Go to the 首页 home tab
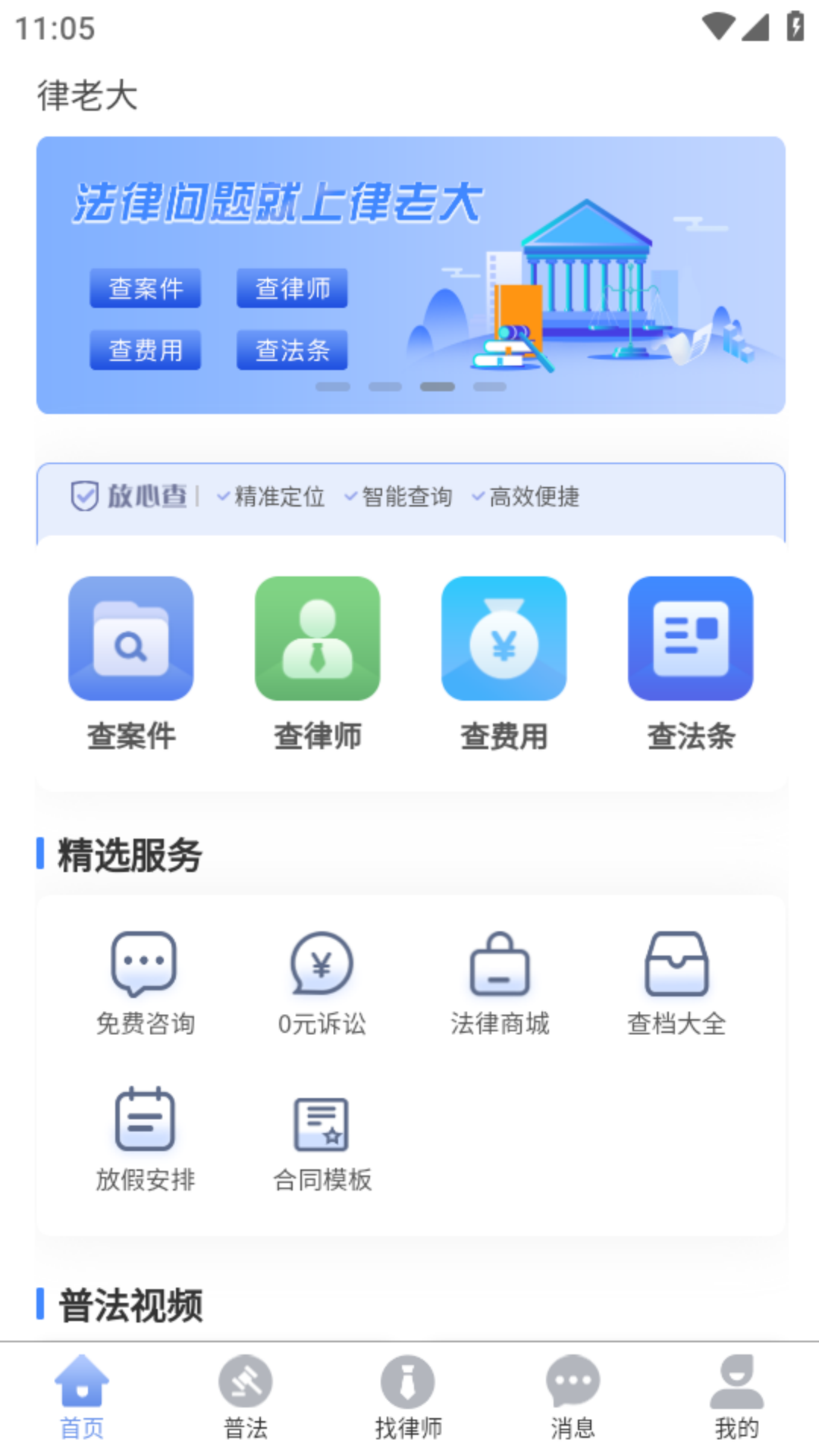This screenshot has width=819, height=1456. (82, 1397)
